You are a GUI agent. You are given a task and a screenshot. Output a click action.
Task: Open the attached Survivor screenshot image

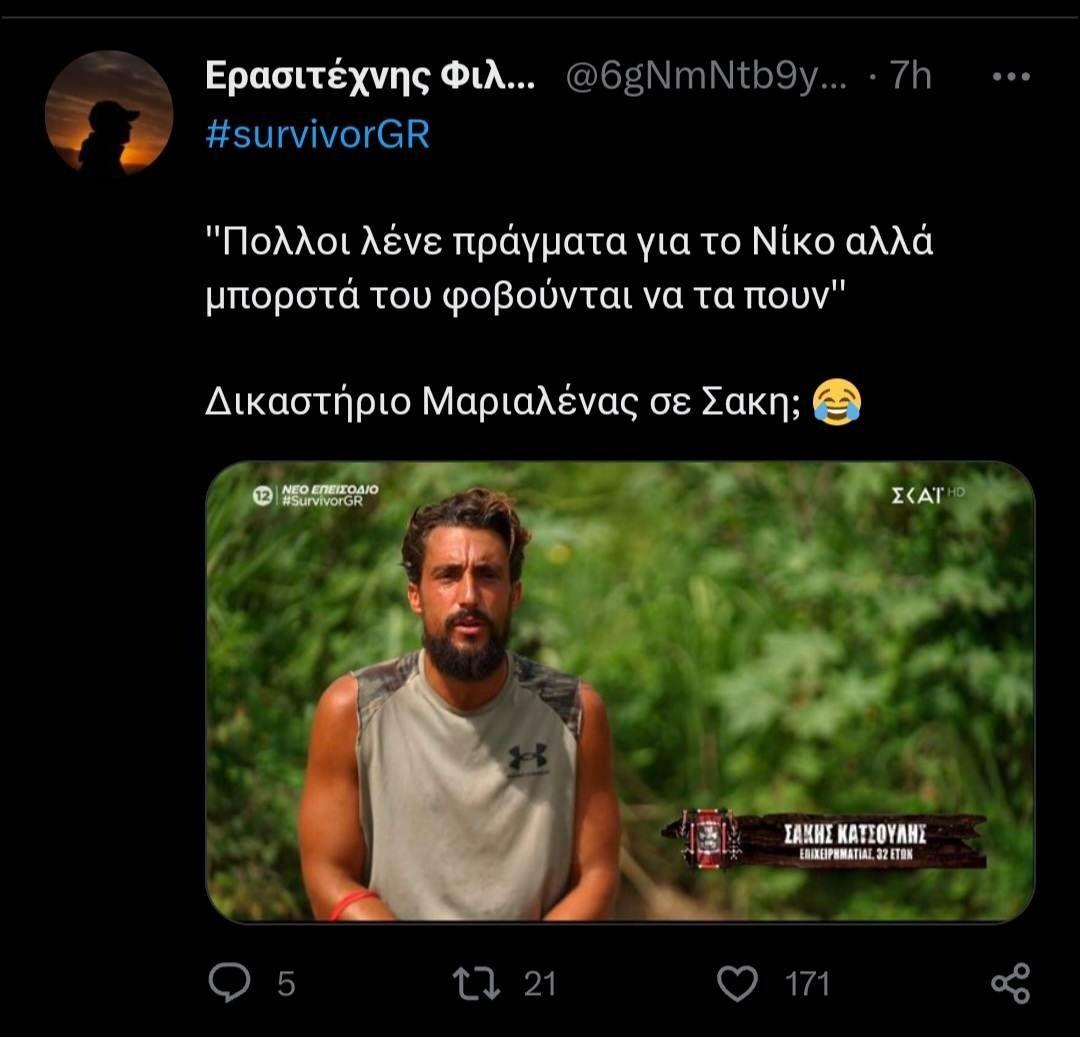tap(620, 690)
